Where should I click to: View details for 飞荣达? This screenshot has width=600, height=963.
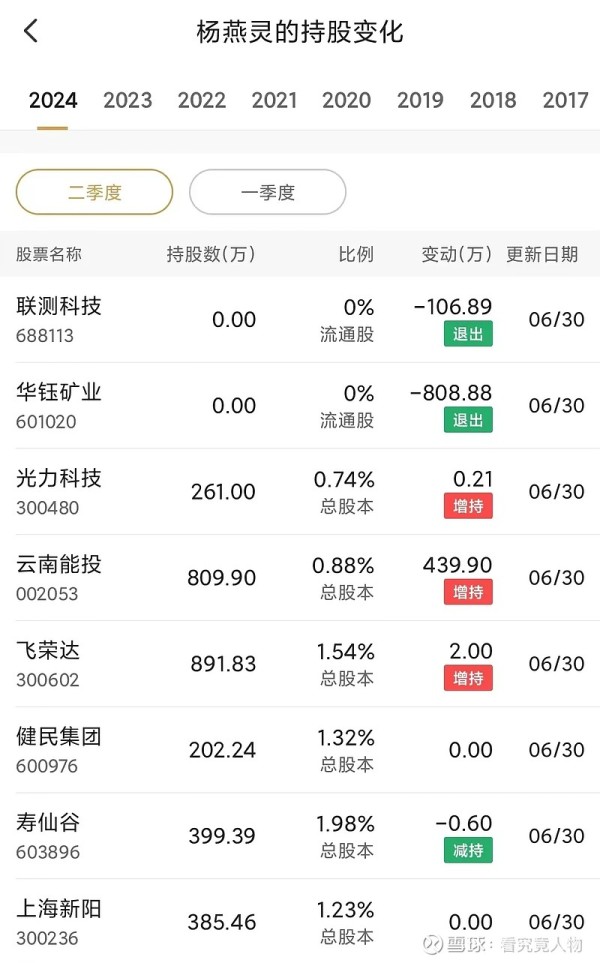[300, 663]
